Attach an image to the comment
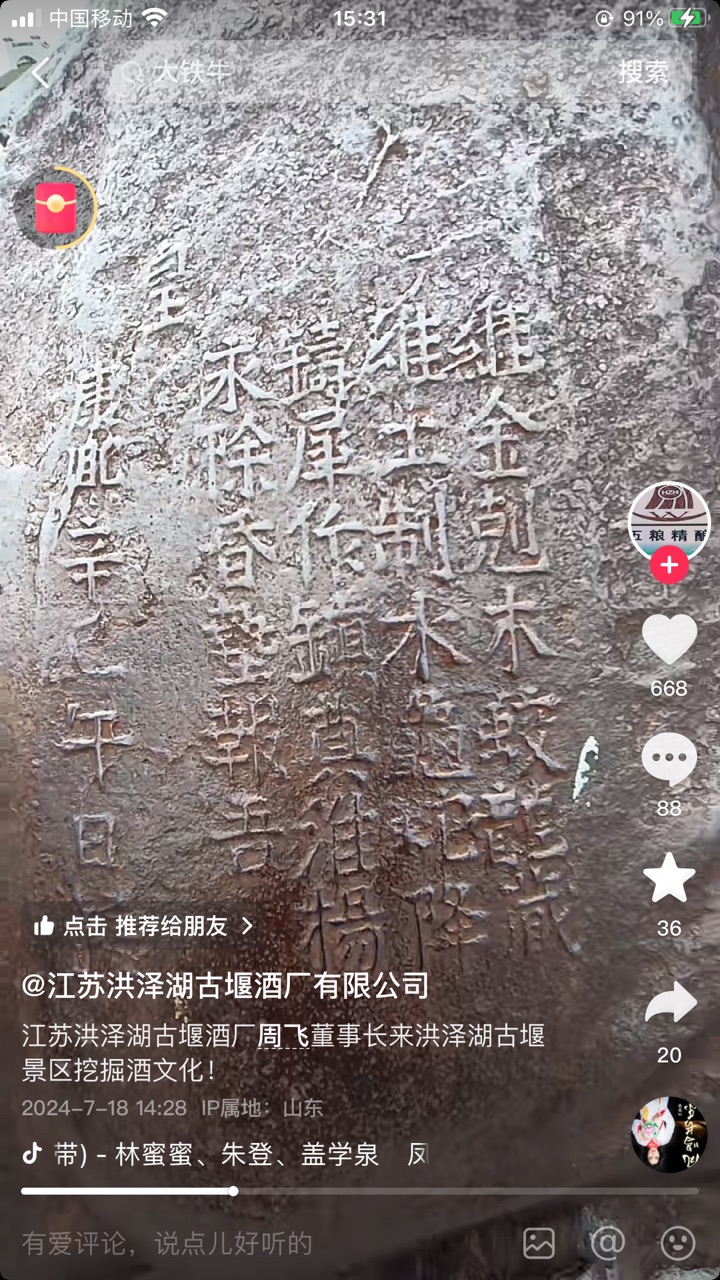This screenshot has width=720, height=1280. pyautogui.click(x=539, y=1243)
